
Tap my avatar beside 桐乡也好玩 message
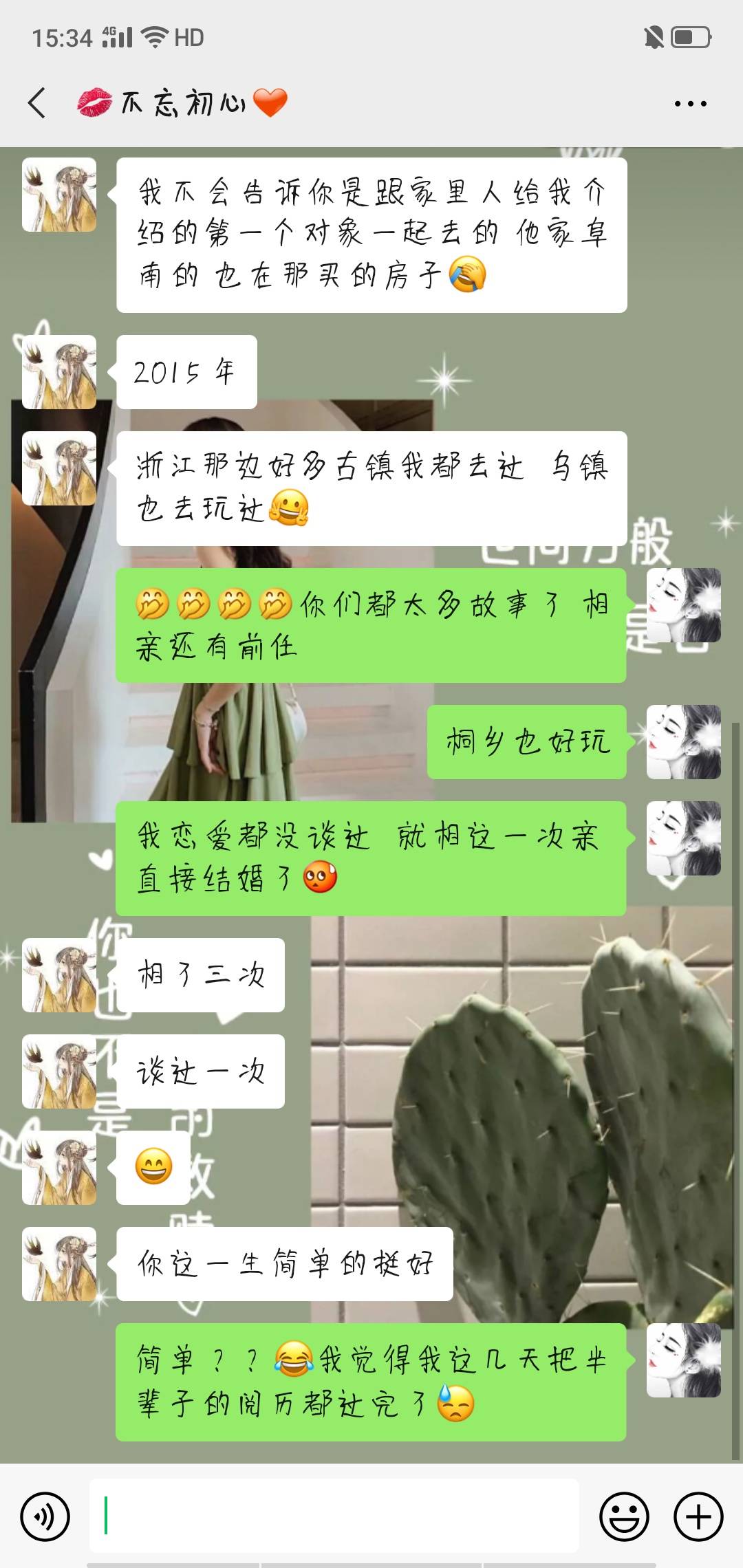tap(683, 742)
